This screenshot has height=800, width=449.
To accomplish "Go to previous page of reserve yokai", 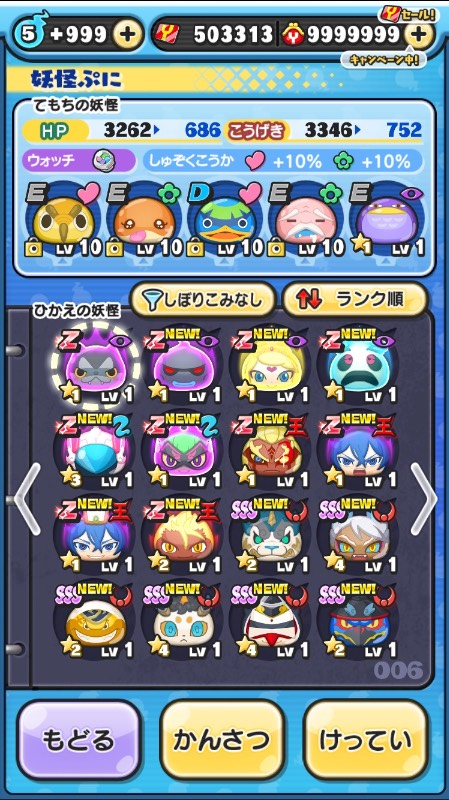I will tap(27, 499).
